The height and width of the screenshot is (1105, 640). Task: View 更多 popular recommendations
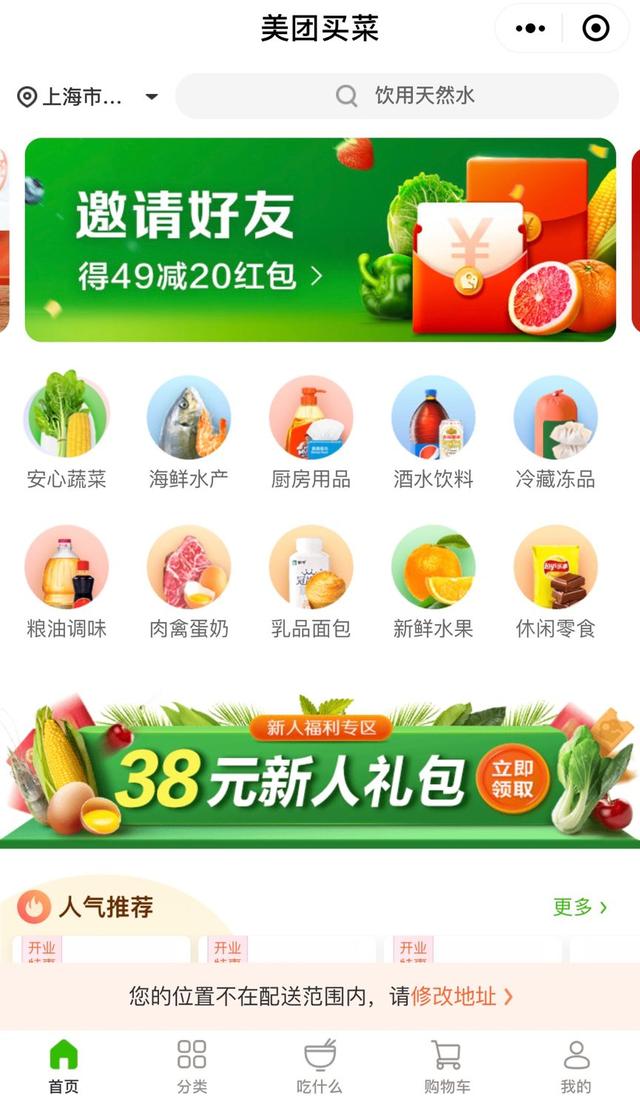[x=580, y=907]
